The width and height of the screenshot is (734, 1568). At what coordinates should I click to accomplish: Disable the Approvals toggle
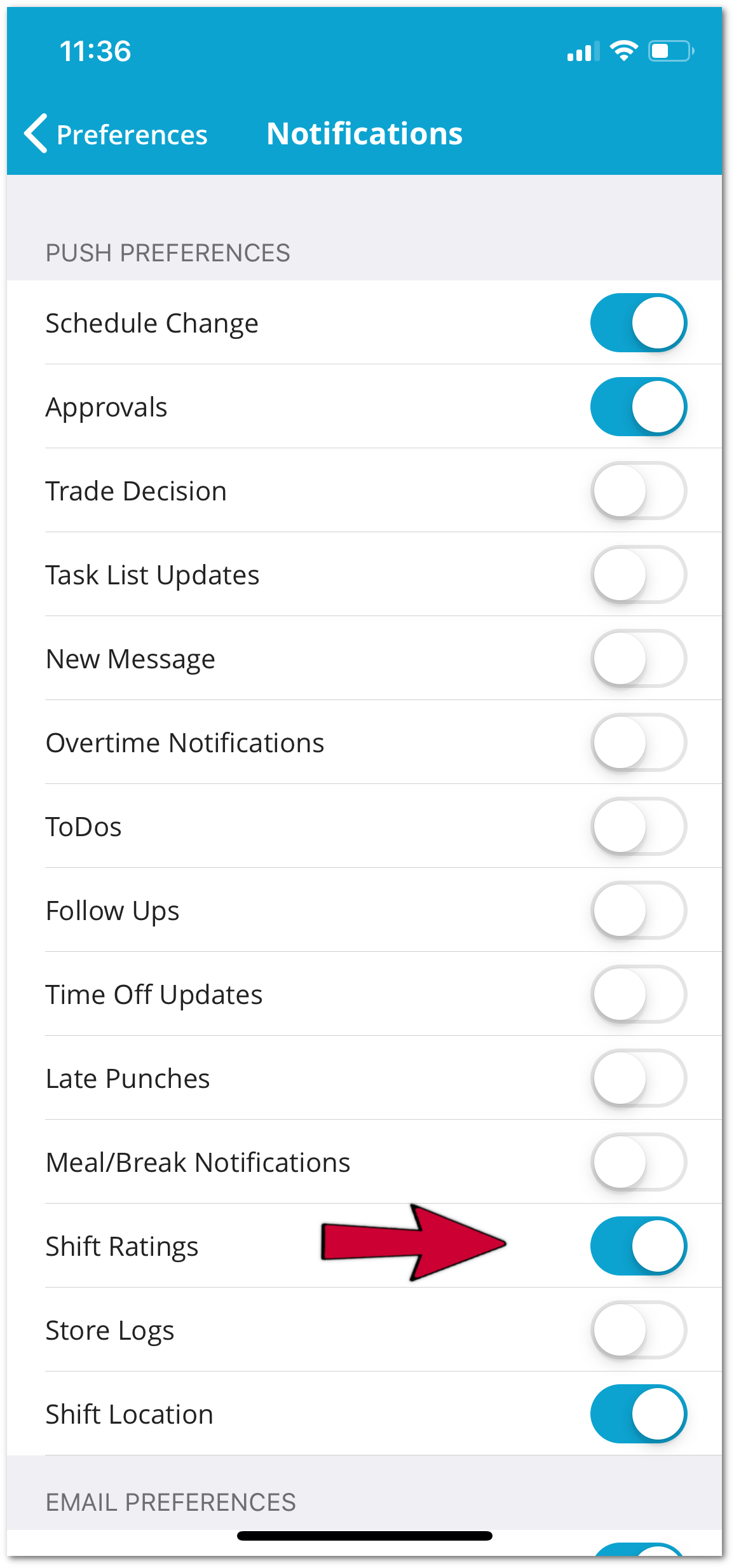pyautogui.click(x=638, y=407)
